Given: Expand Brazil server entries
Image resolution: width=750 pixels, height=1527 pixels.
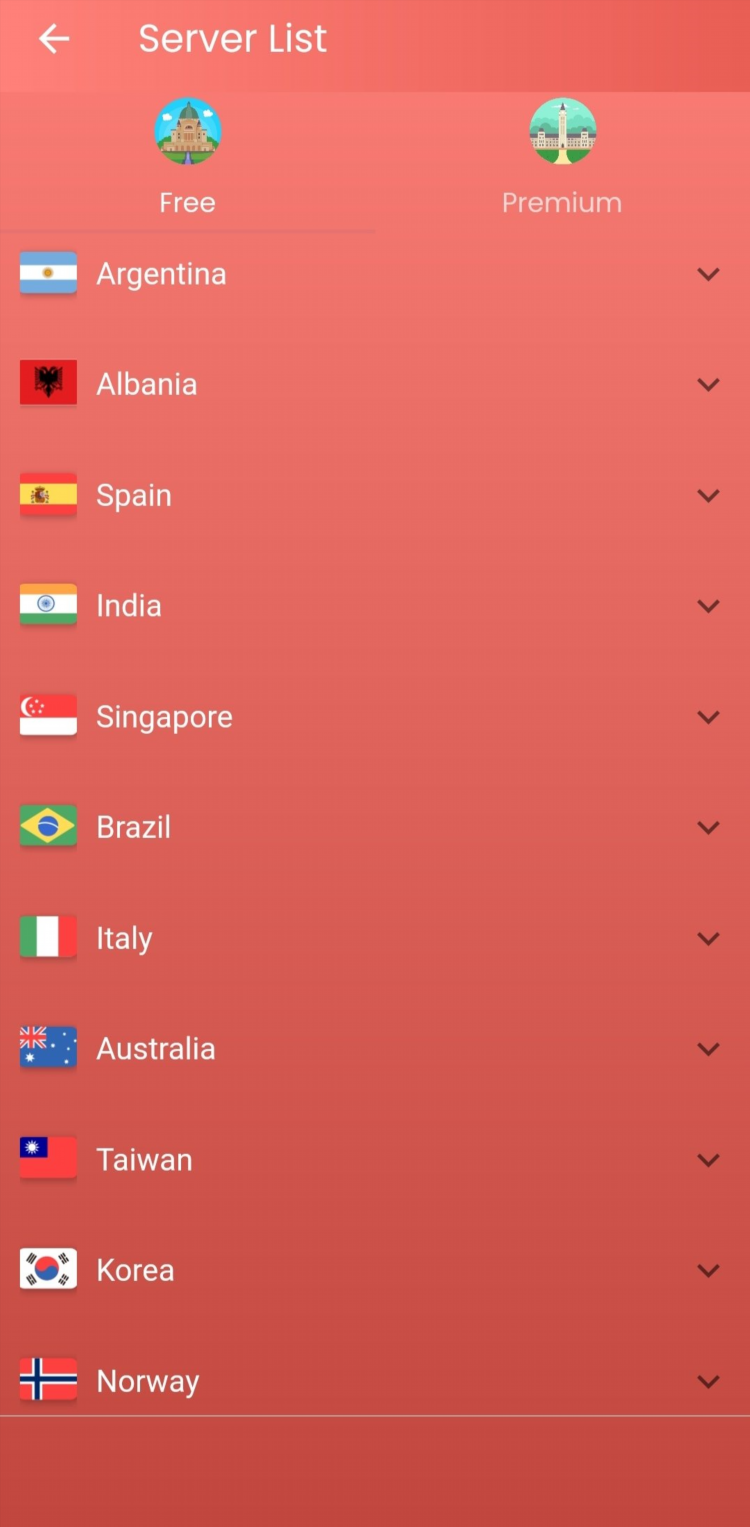Looking at the screenshot, I should (x=708, y=827).
